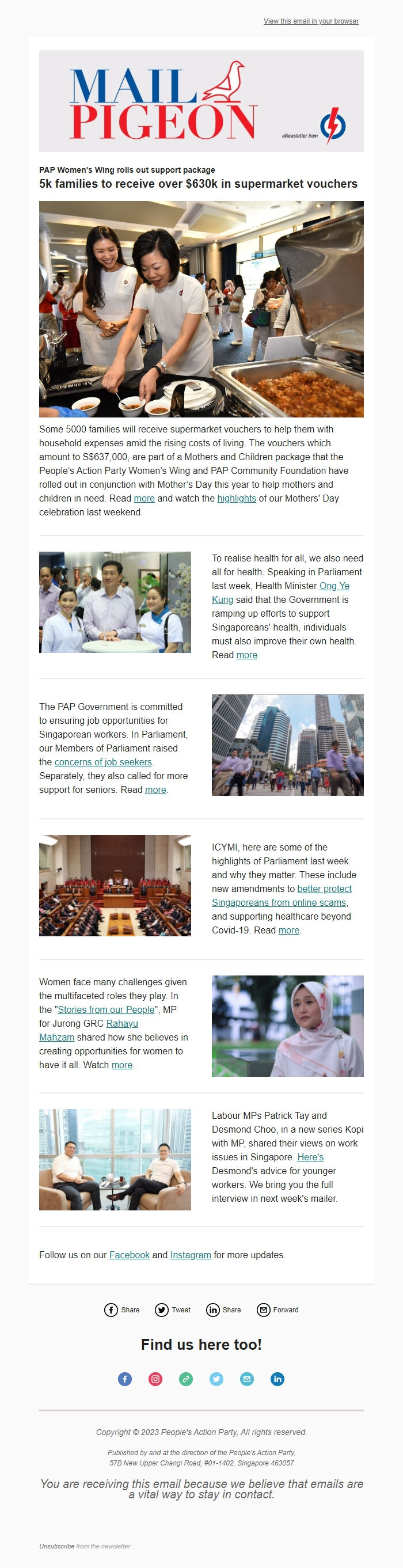Open 'View this email in your browser'
The image size is (403, 1568).
tap(310, 21)
